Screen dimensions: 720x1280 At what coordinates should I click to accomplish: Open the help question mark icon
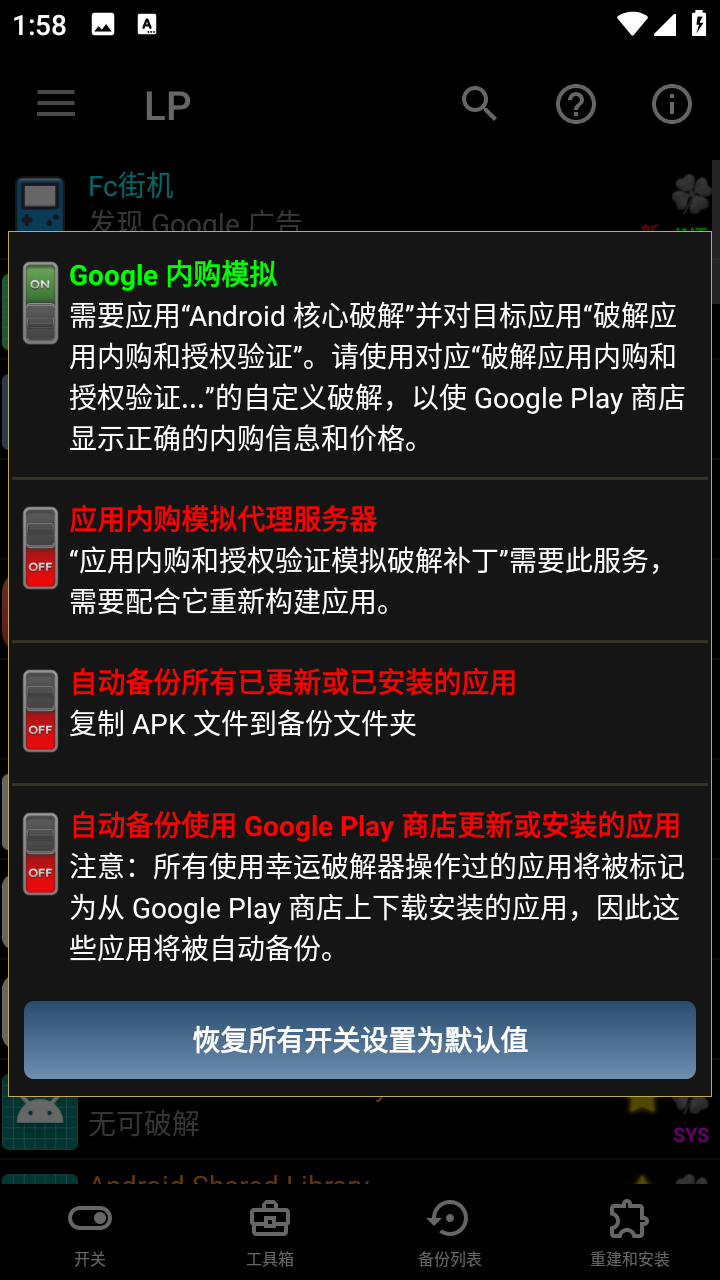pos(575,103)
